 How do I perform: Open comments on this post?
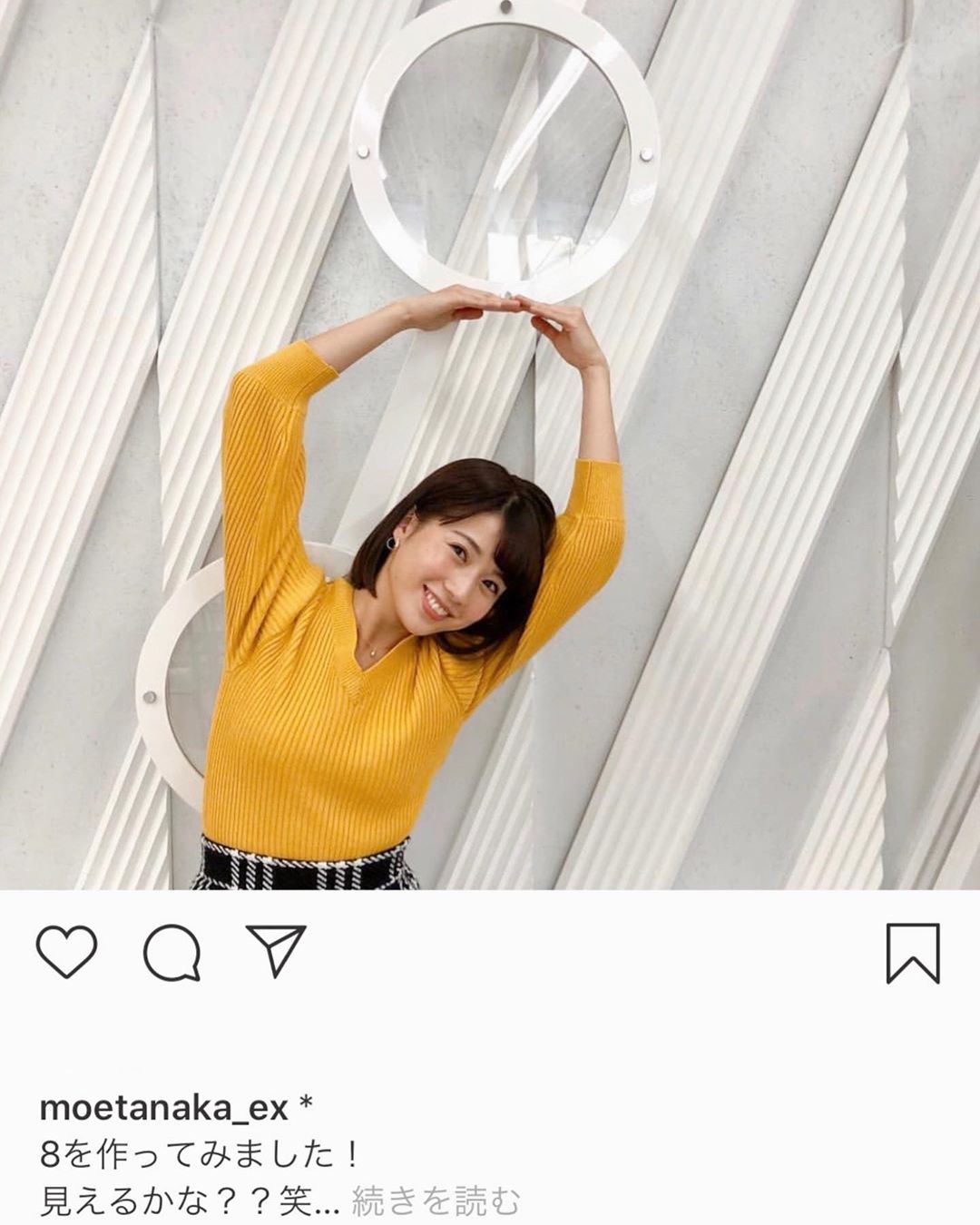pos(171,952)
